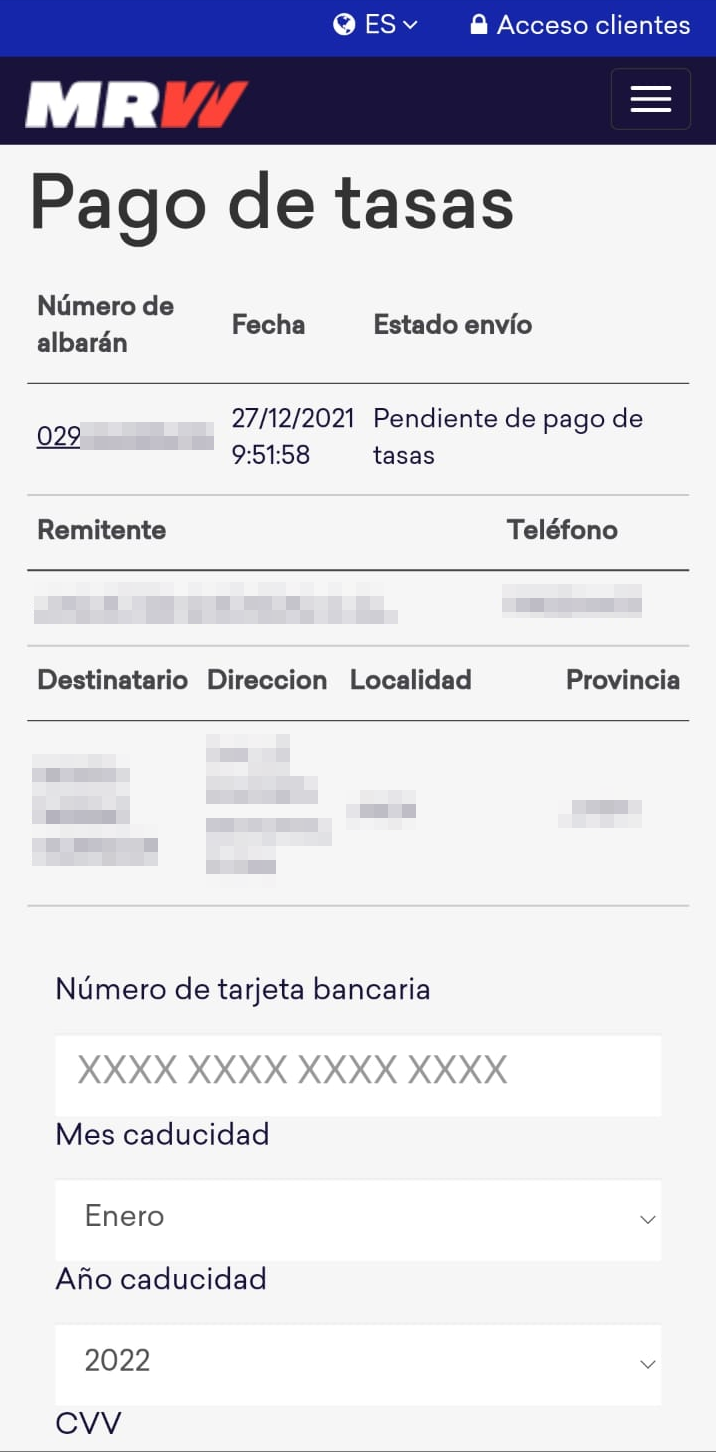Open the hamburger navigation menu
Image resolution: width=716 pixels, height=1452 pixels.
(x=650, y=99)
